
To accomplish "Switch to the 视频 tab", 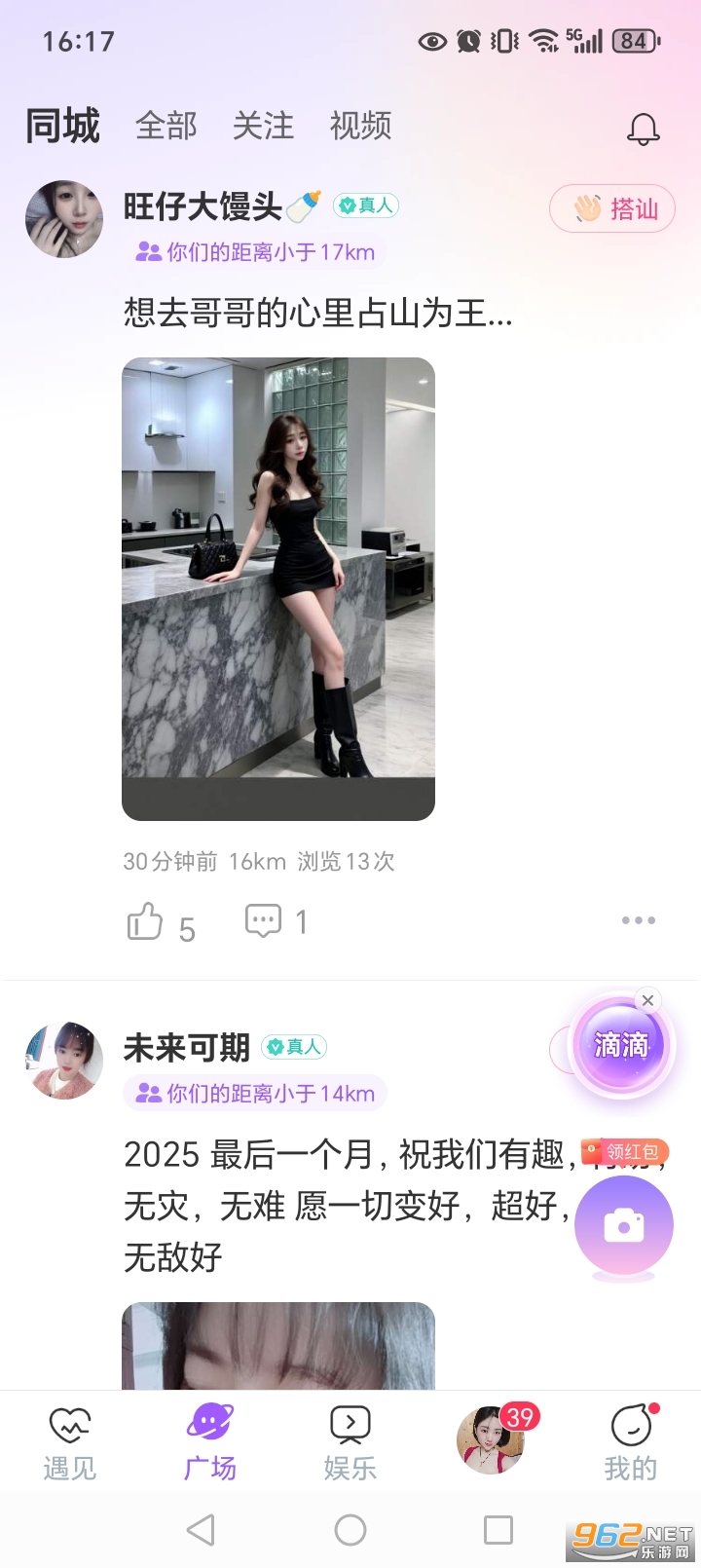I will pyautogui.click(x=359, y=126).
